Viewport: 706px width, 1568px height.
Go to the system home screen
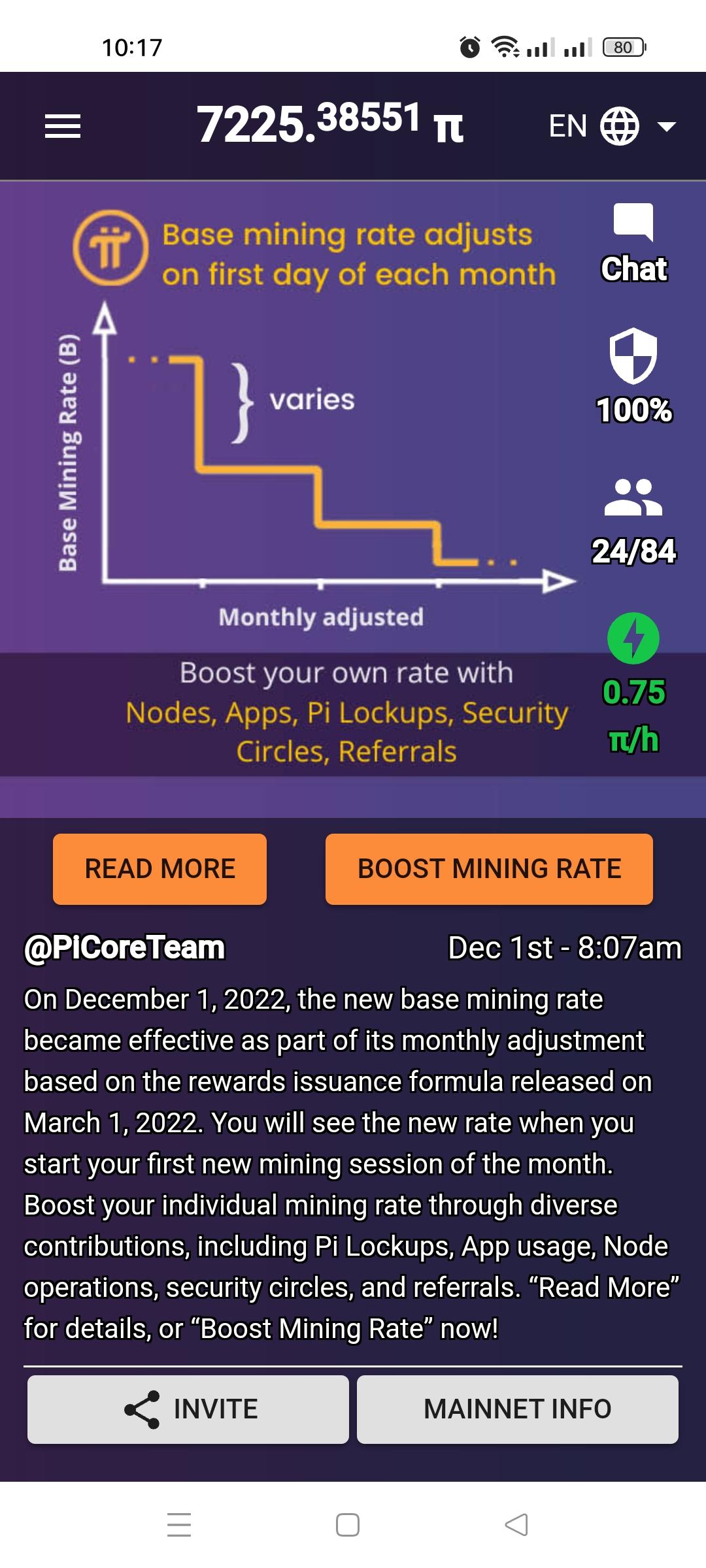coord(348,1525)
